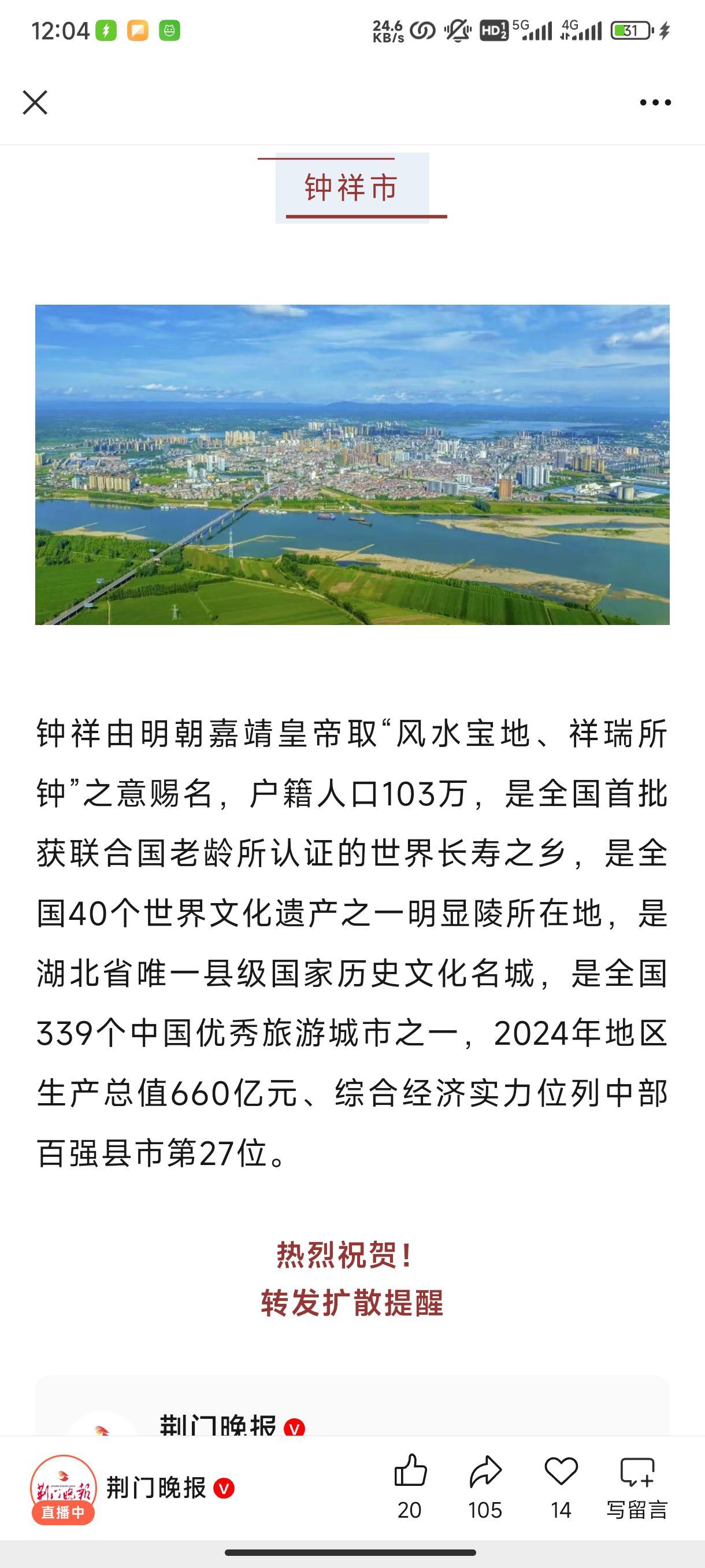The image size is (705, 1568).
Task: Tap the heart icon to favorite the article
Action: point(561,1472)
